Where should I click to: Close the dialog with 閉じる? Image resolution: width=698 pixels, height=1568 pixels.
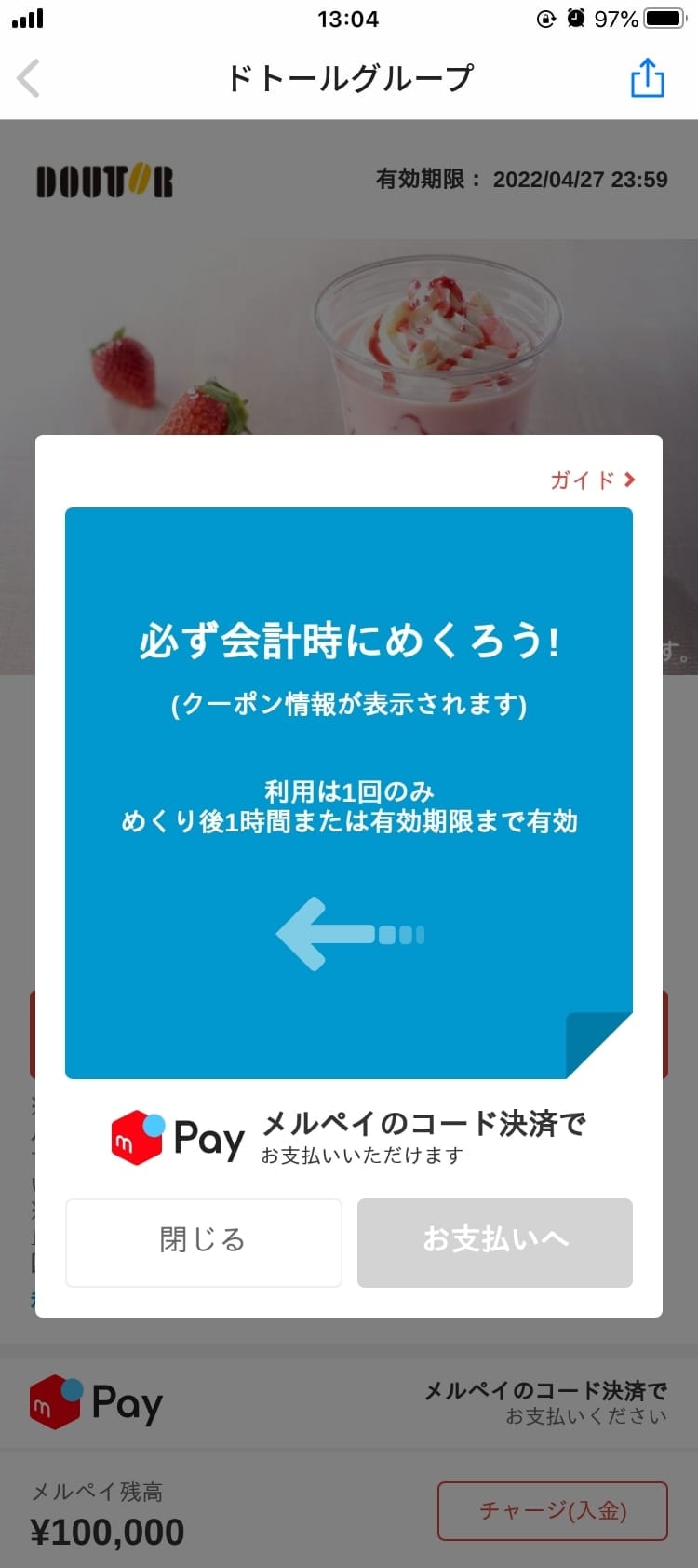point(203,1242)
